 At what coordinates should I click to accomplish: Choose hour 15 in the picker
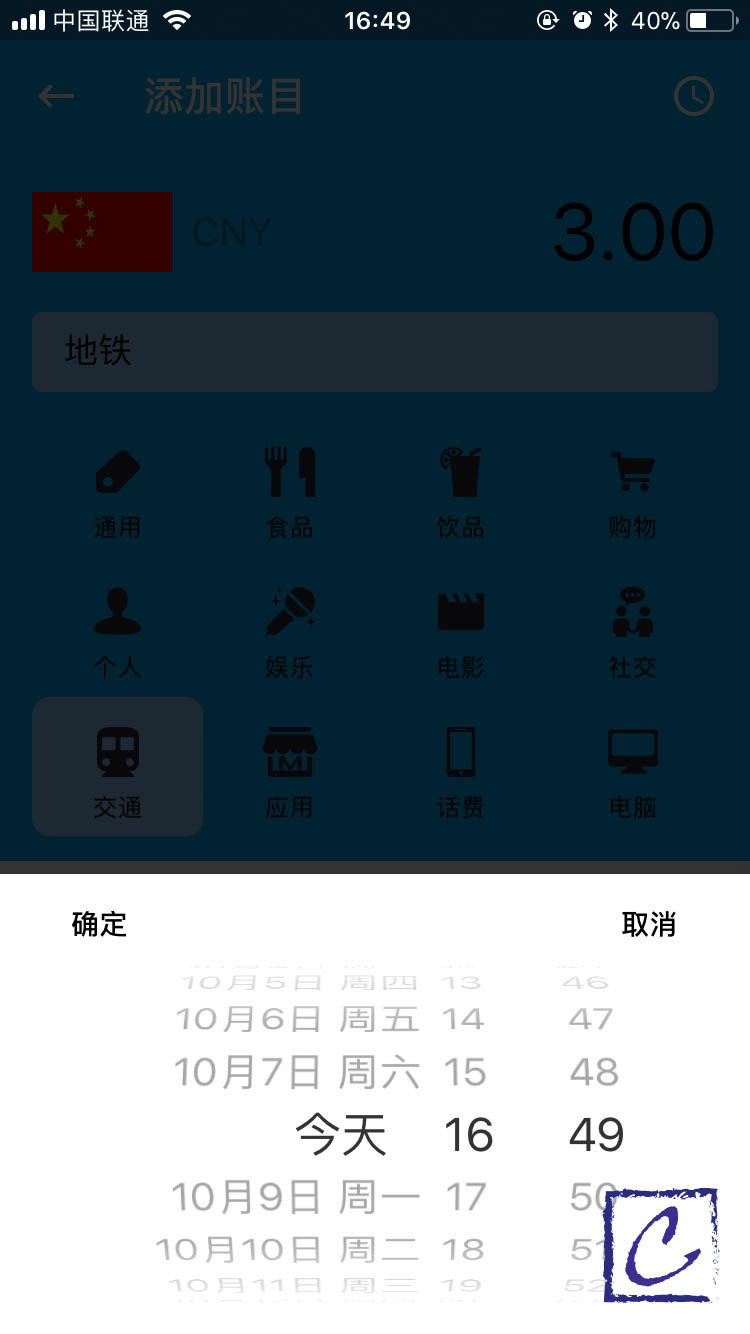click(x=465, y=1073)
